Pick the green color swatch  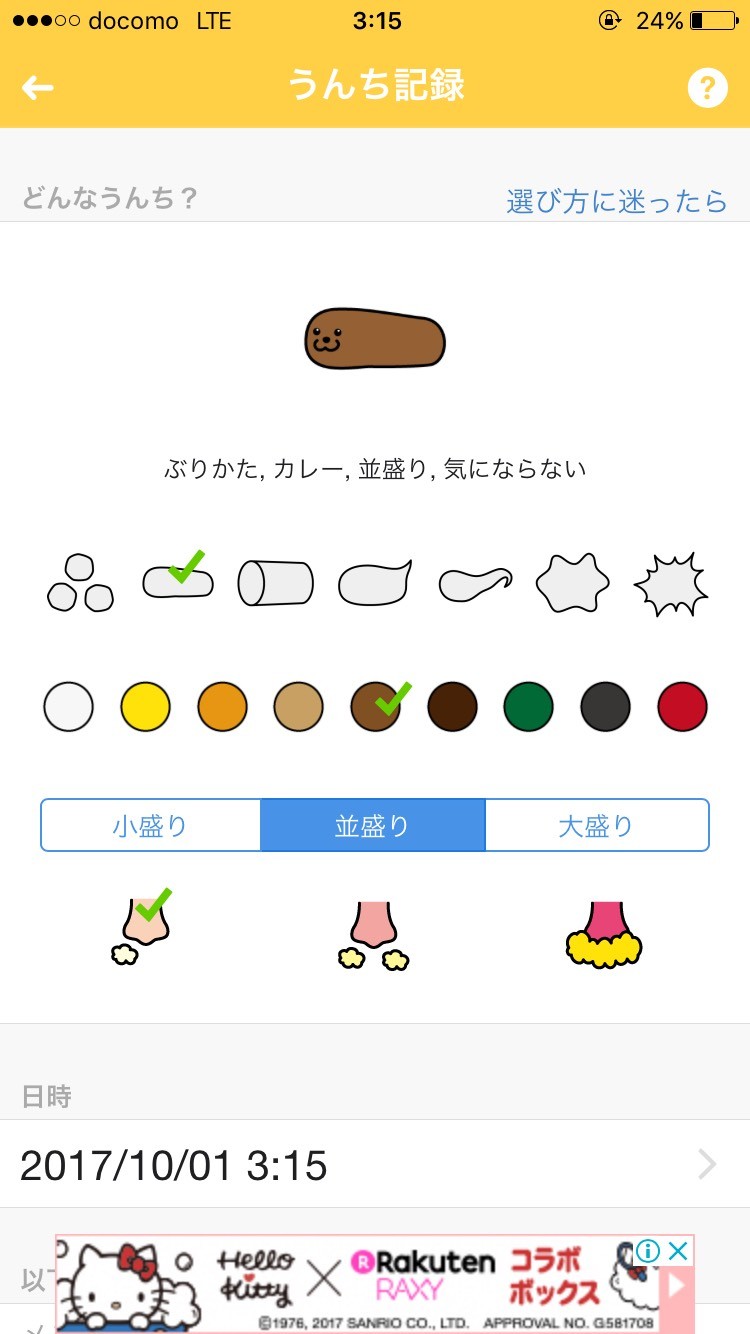(529, 707)
